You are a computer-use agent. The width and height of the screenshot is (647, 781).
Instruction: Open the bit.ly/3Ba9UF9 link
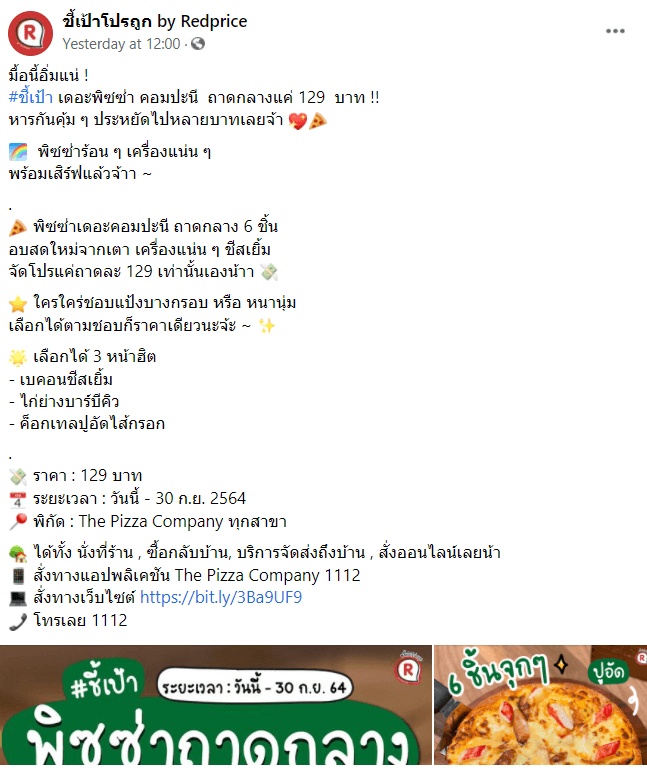pyautogui.click(x=220, y=597)
